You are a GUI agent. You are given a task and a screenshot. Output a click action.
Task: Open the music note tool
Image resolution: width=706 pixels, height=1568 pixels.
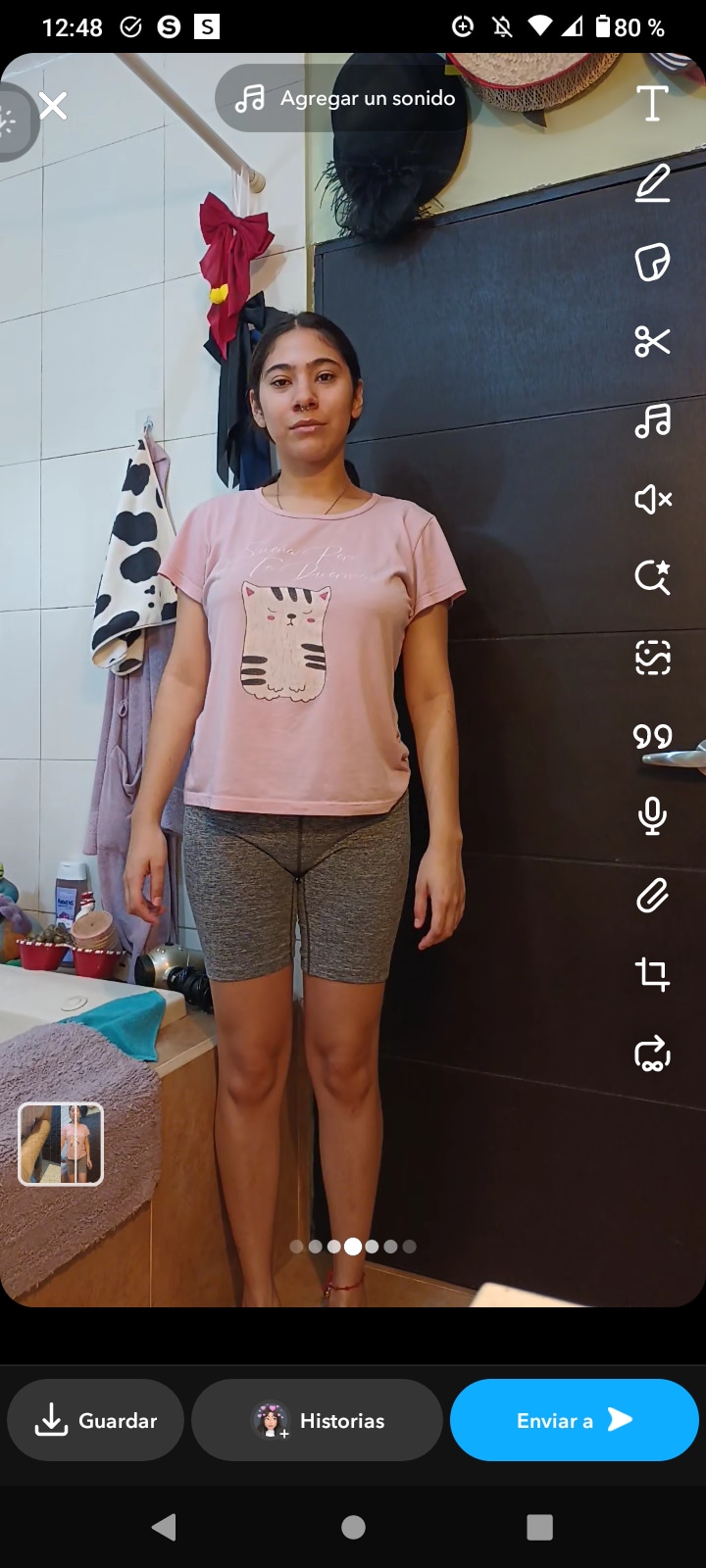click(652, 420)
